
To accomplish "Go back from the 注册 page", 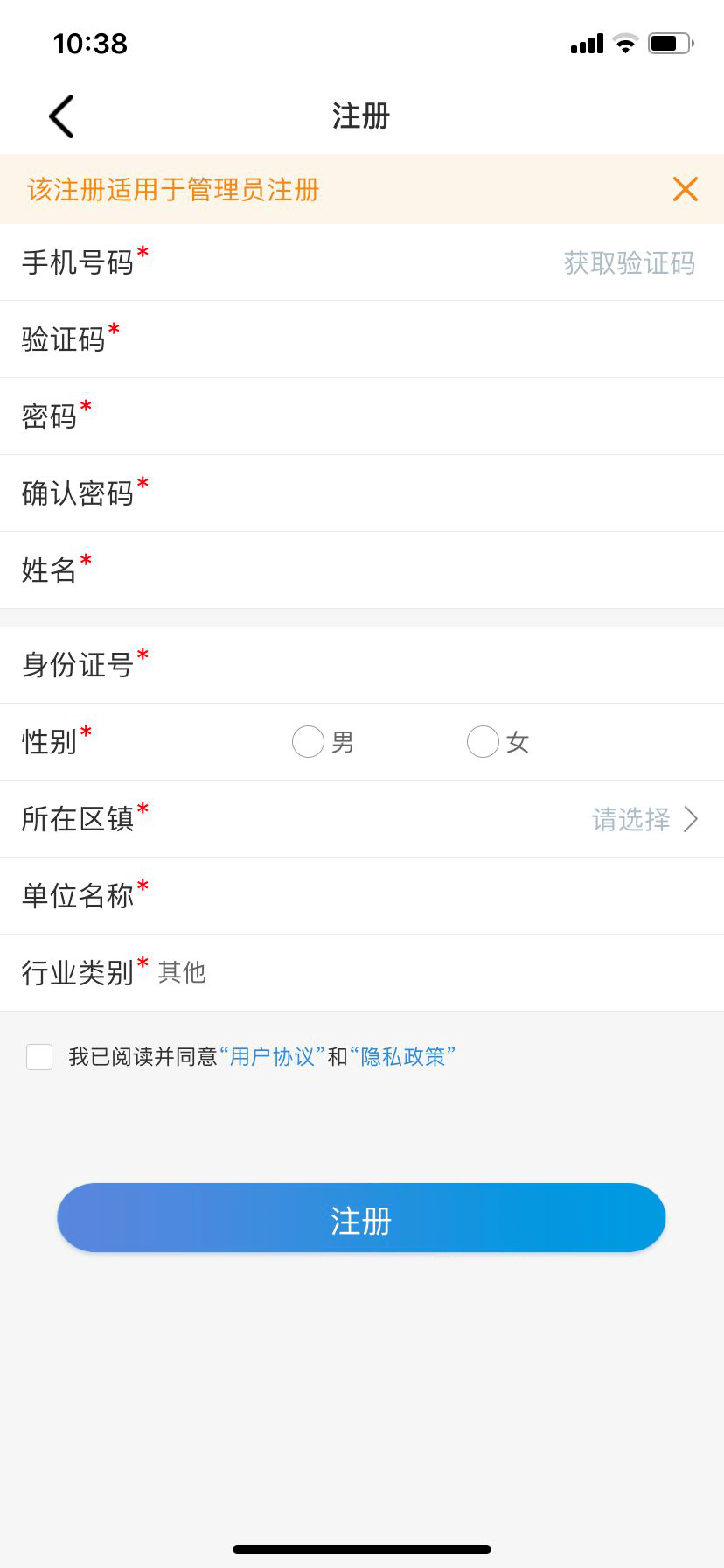I will [61, 116].
